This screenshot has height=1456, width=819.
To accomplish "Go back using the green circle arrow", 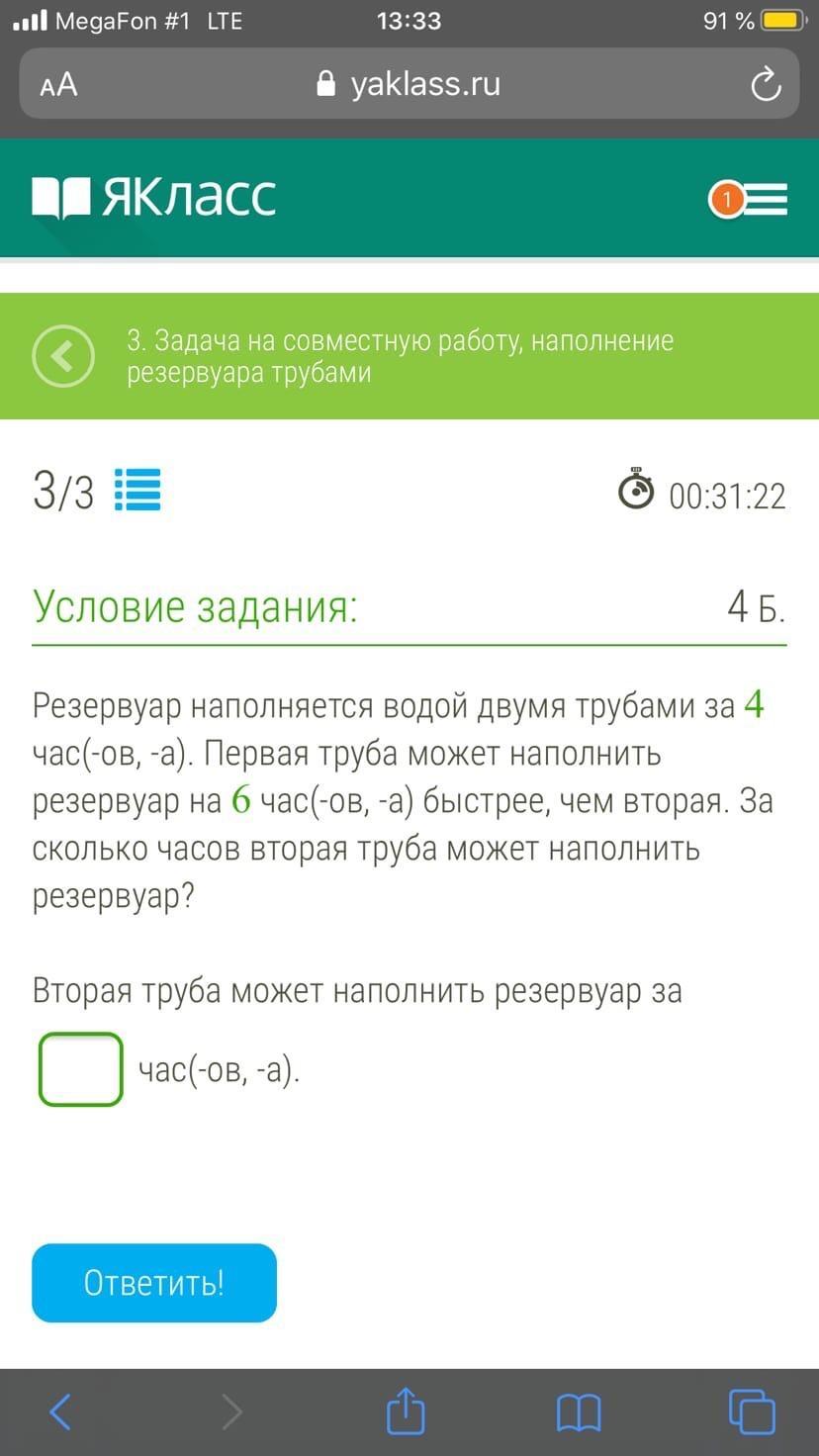I will click(x=63, y=356).
